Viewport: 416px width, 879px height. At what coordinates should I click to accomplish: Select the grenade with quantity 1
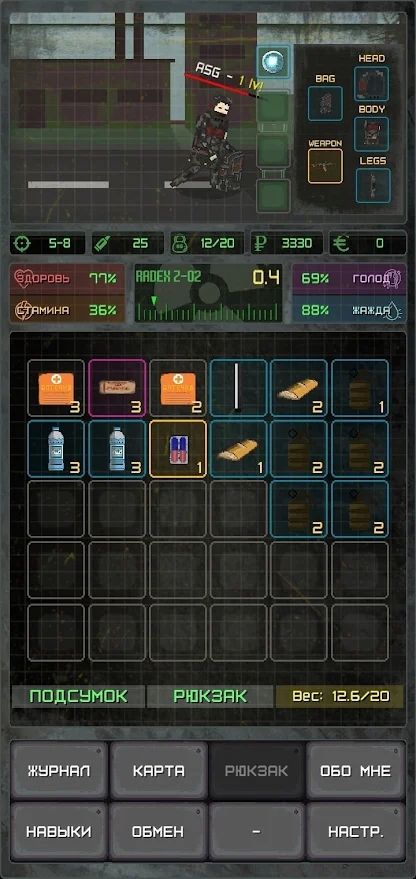360,387
